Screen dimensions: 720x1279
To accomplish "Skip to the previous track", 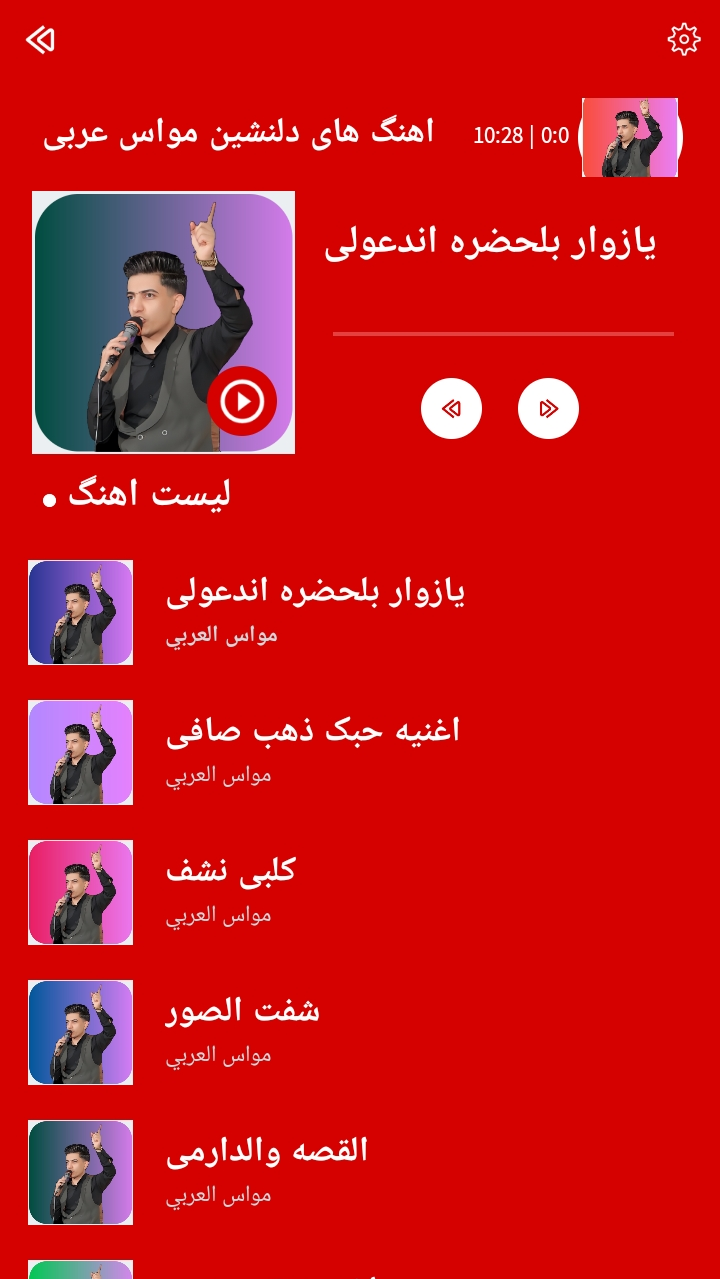I will point(451,408).
